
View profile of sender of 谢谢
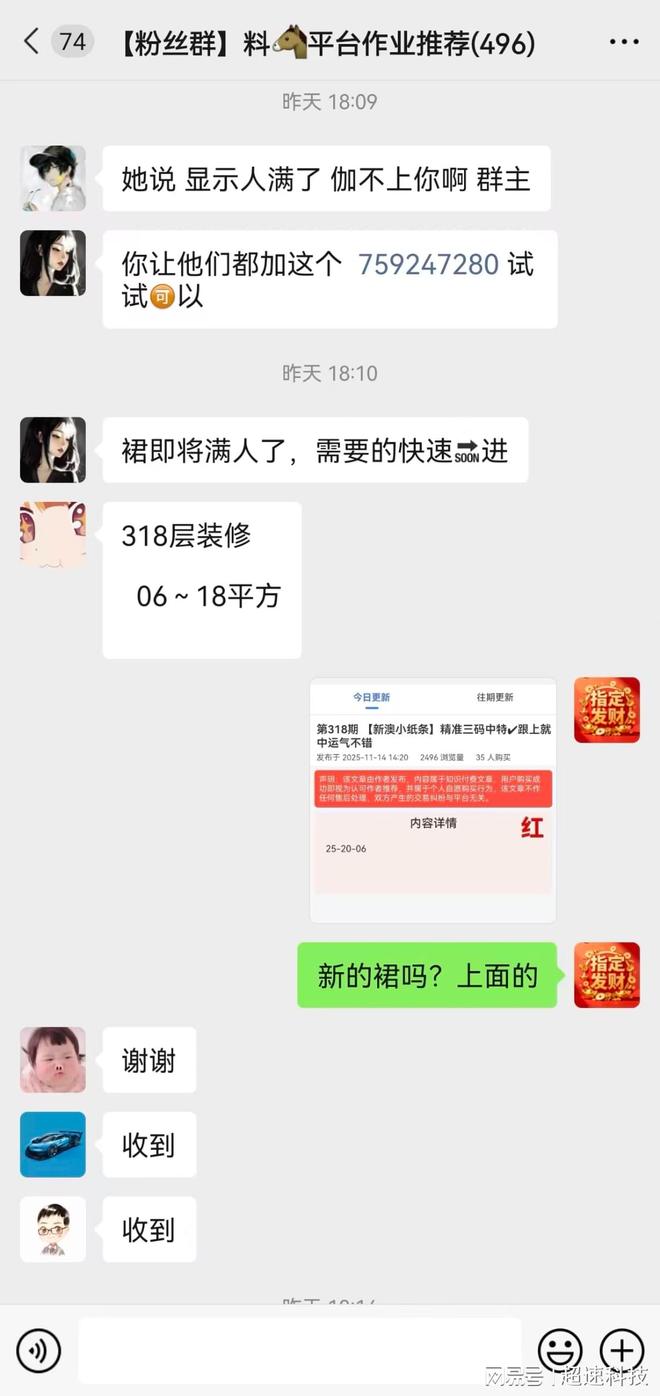coord(53,1060)
